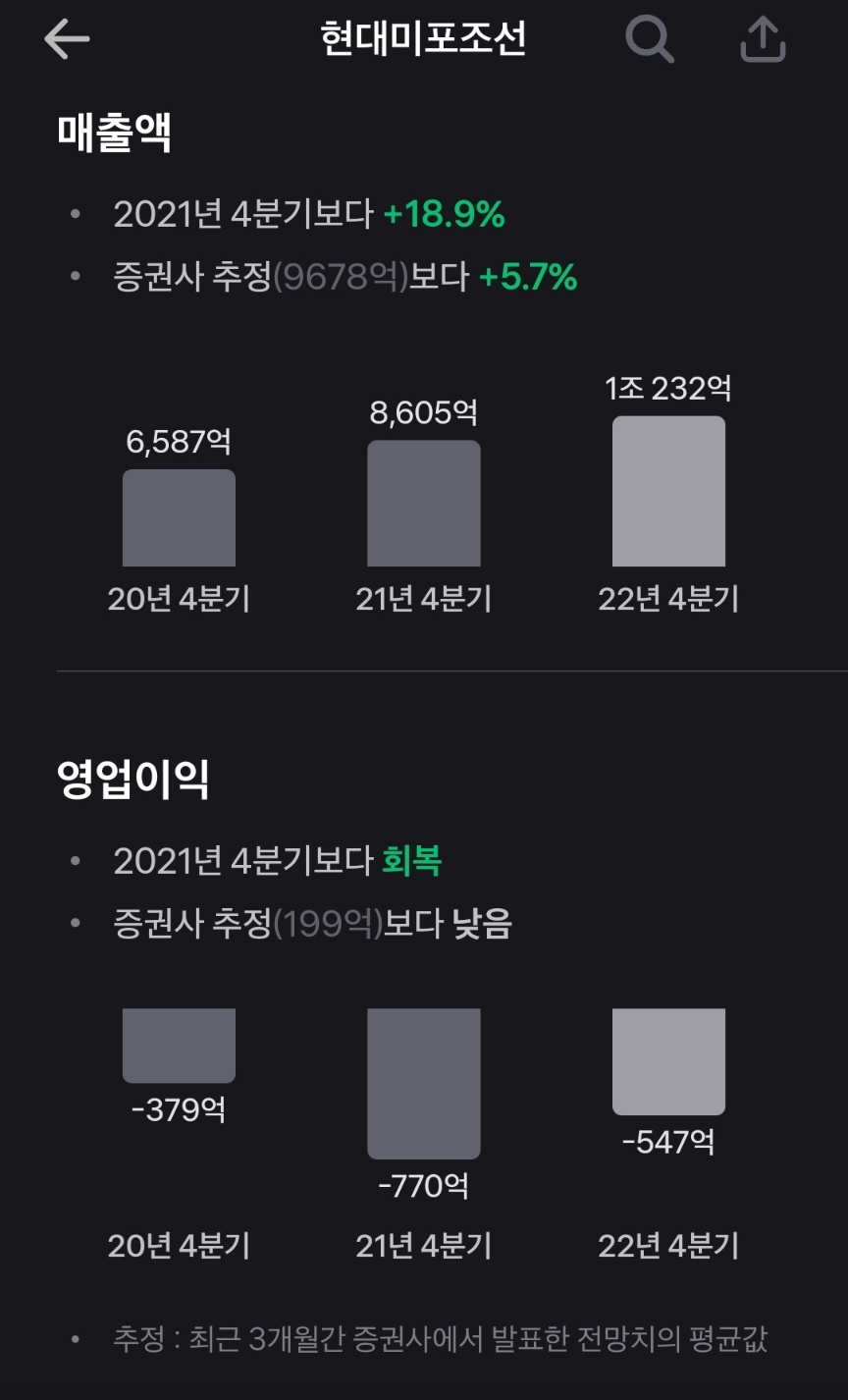
Task: Tap the -547억 operating profit bar
Action: [668, 1061]
